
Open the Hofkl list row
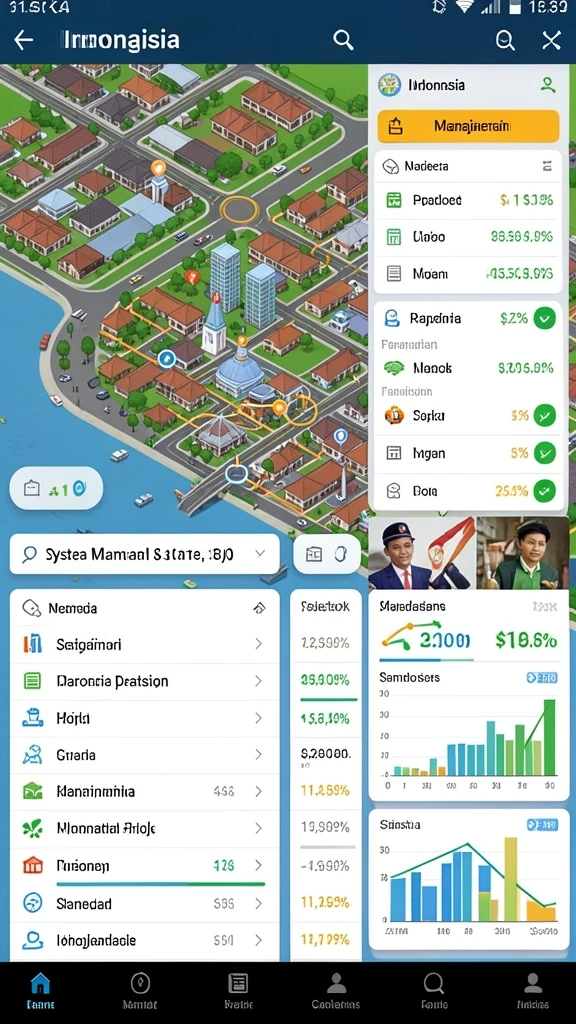pos(144,718)
